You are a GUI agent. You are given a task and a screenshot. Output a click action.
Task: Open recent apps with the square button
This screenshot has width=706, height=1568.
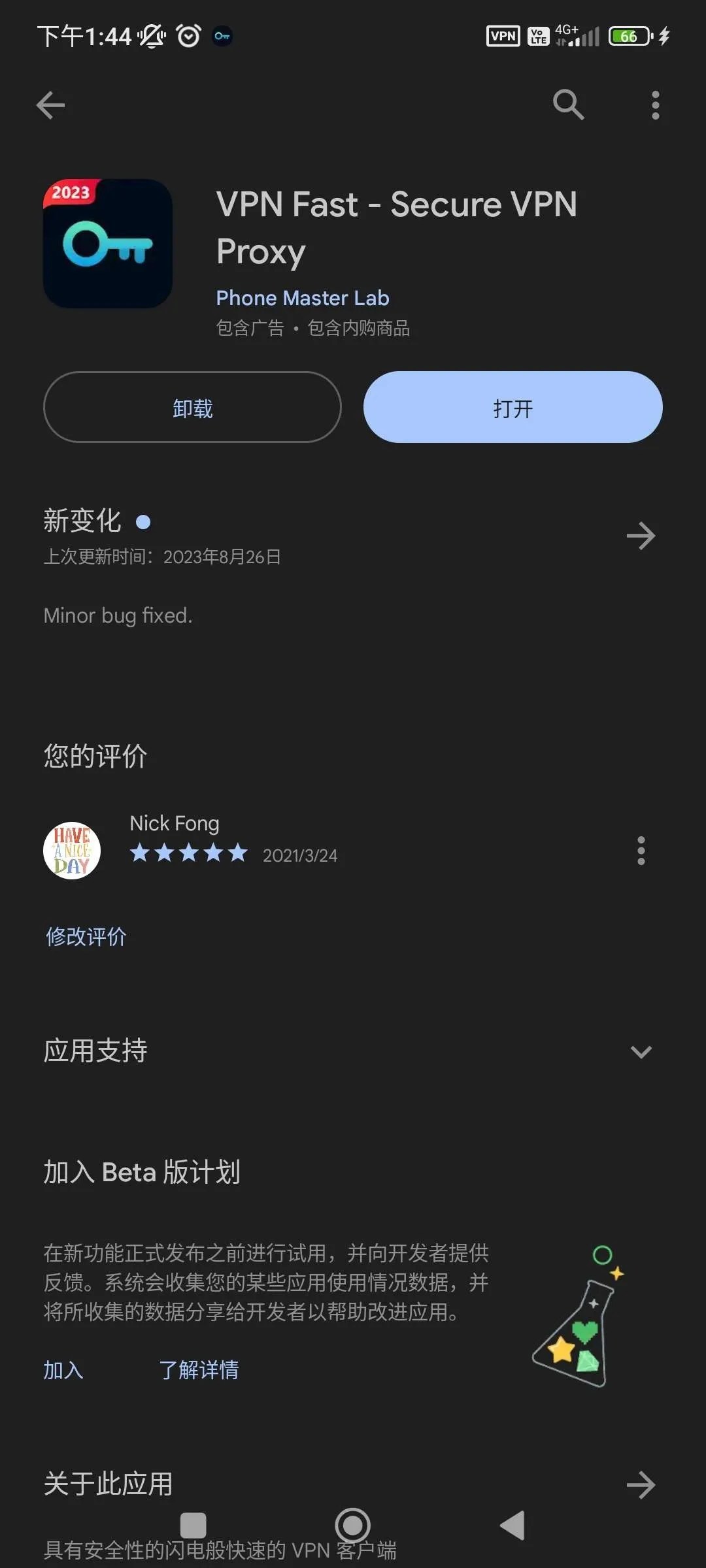pyautogui.click(x=193, y=1526)
